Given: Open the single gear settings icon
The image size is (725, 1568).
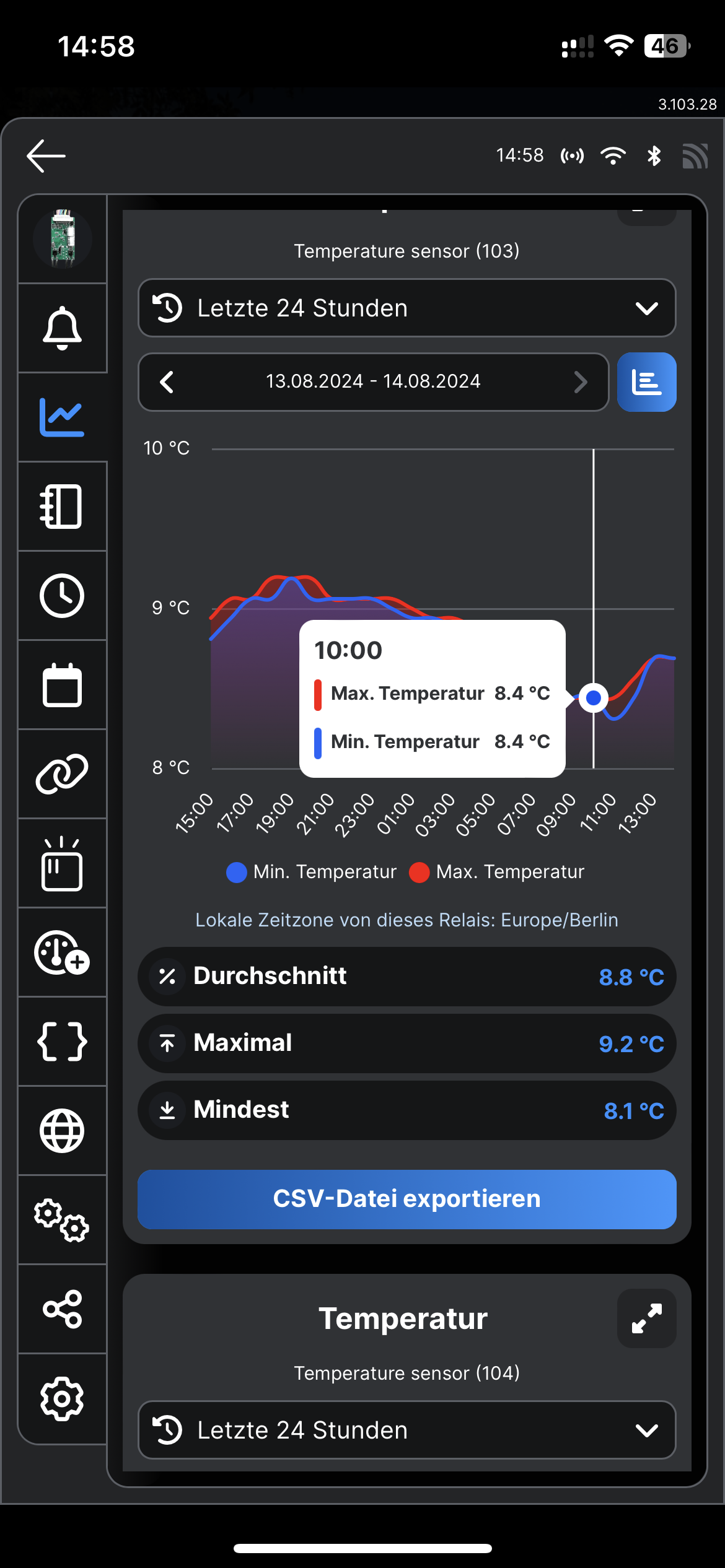Looking at the screenshot, I should click(62, 1399).
